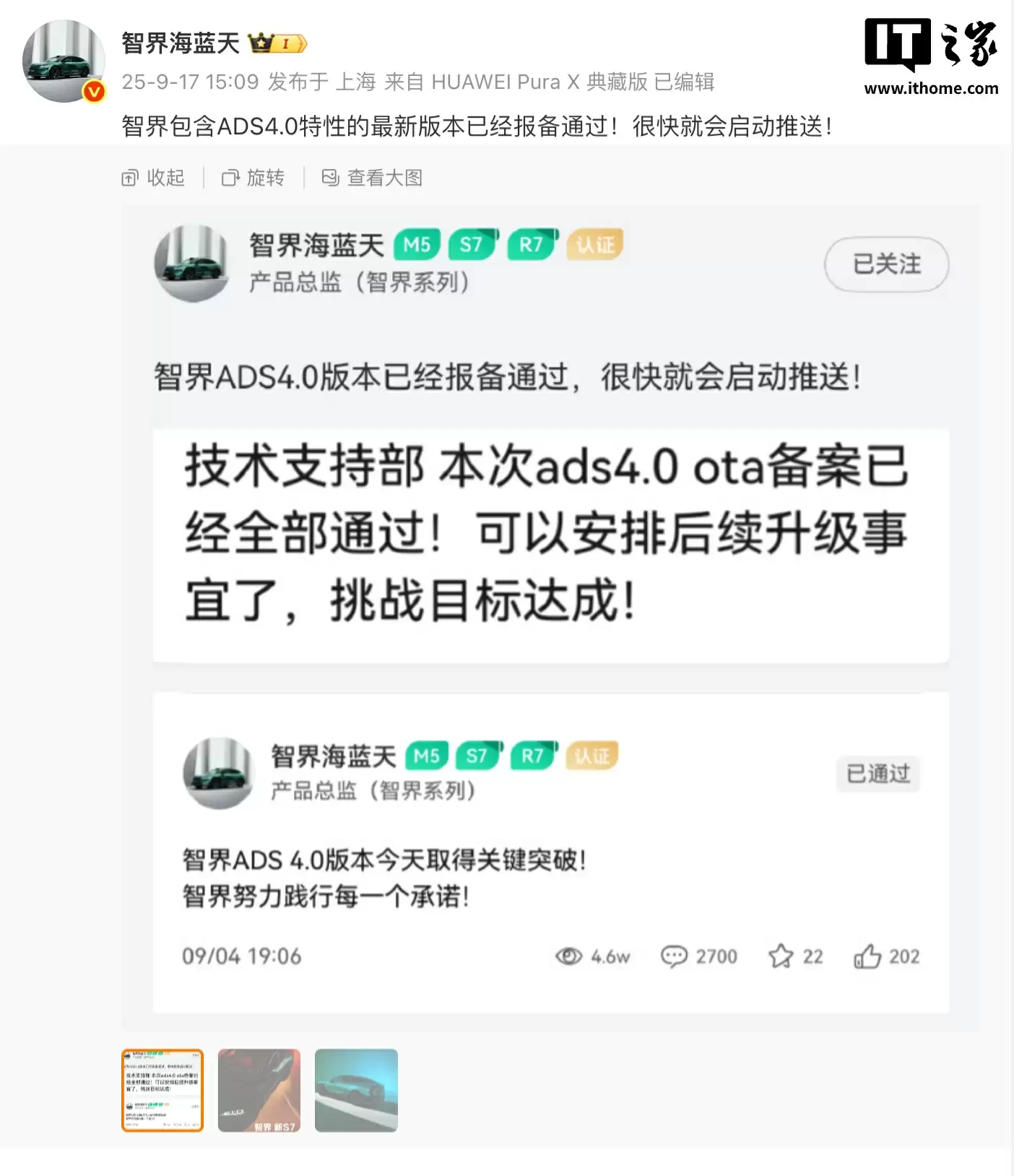1014x1176 pixels.
Task: Click the orange V verified icon on the avatar
Action: click(x=92, y=91)
